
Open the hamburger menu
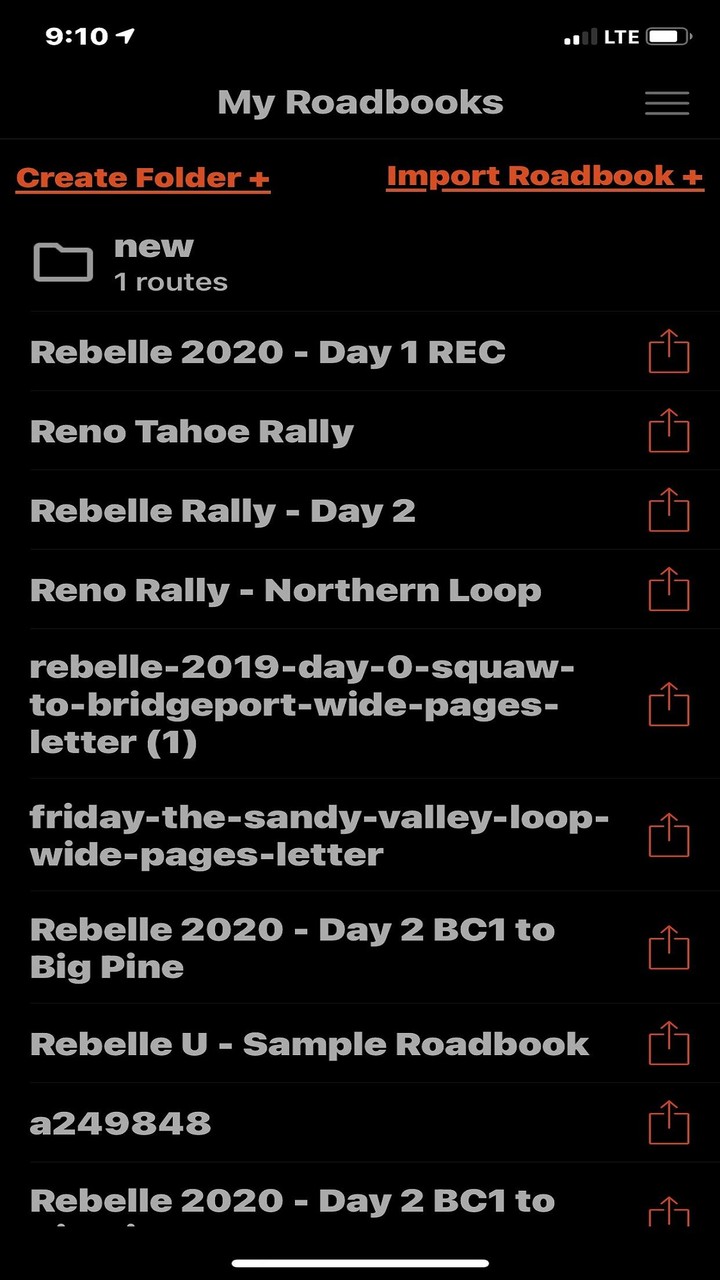(666, 103)
